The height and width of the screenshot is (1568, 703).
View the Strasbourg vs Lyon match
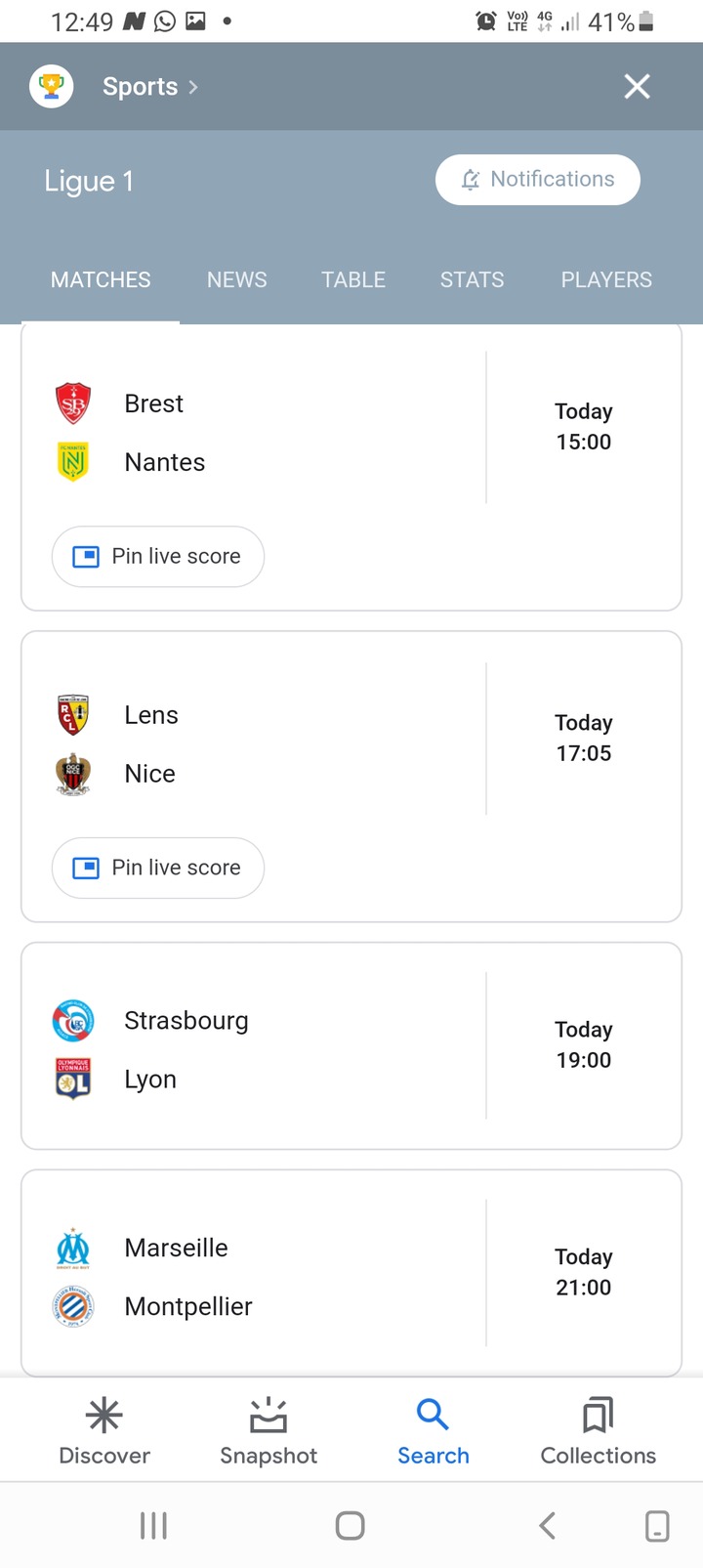pos(351,1046)
